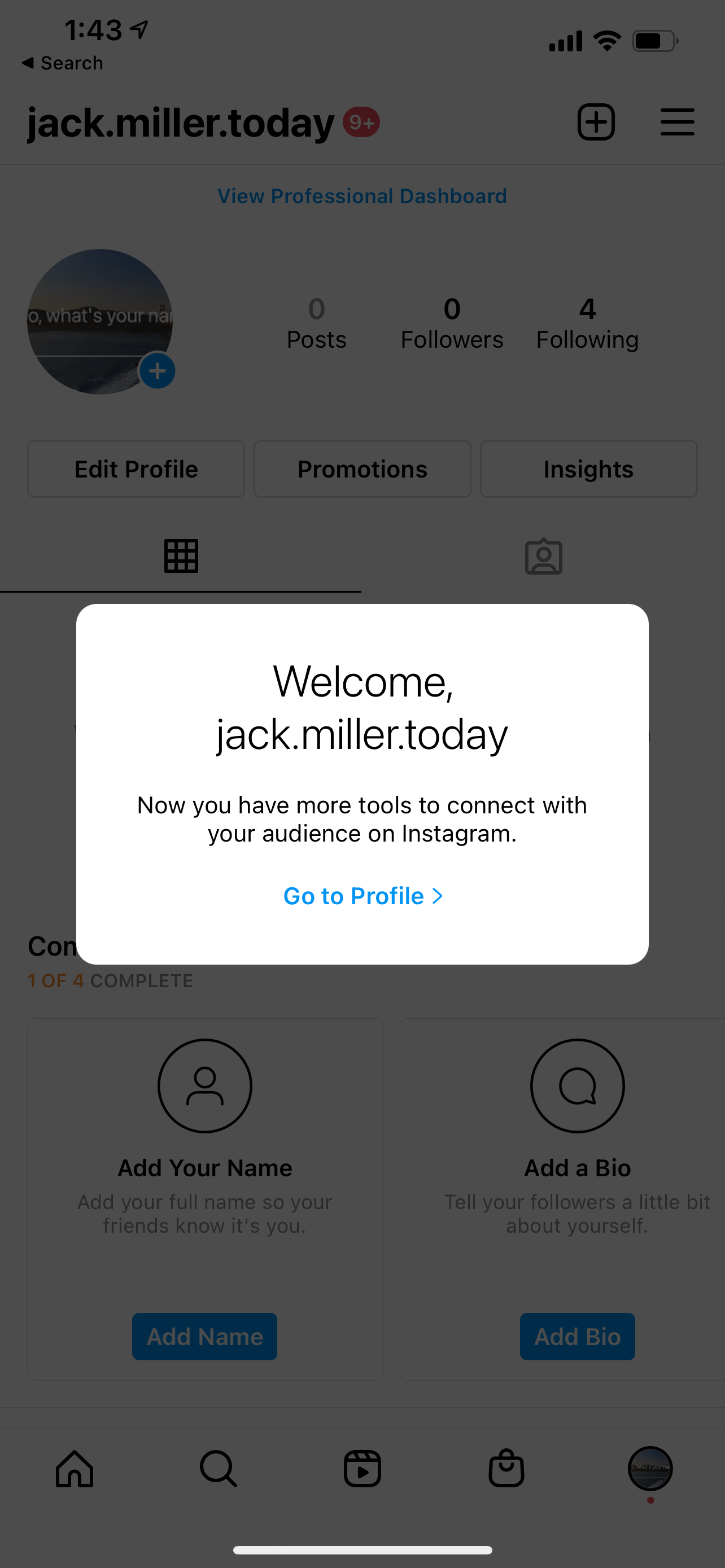Open the hamburger menu
The height and width of the screenshot is (1568, 725).
pyautogui.click(x=677, y=122)
